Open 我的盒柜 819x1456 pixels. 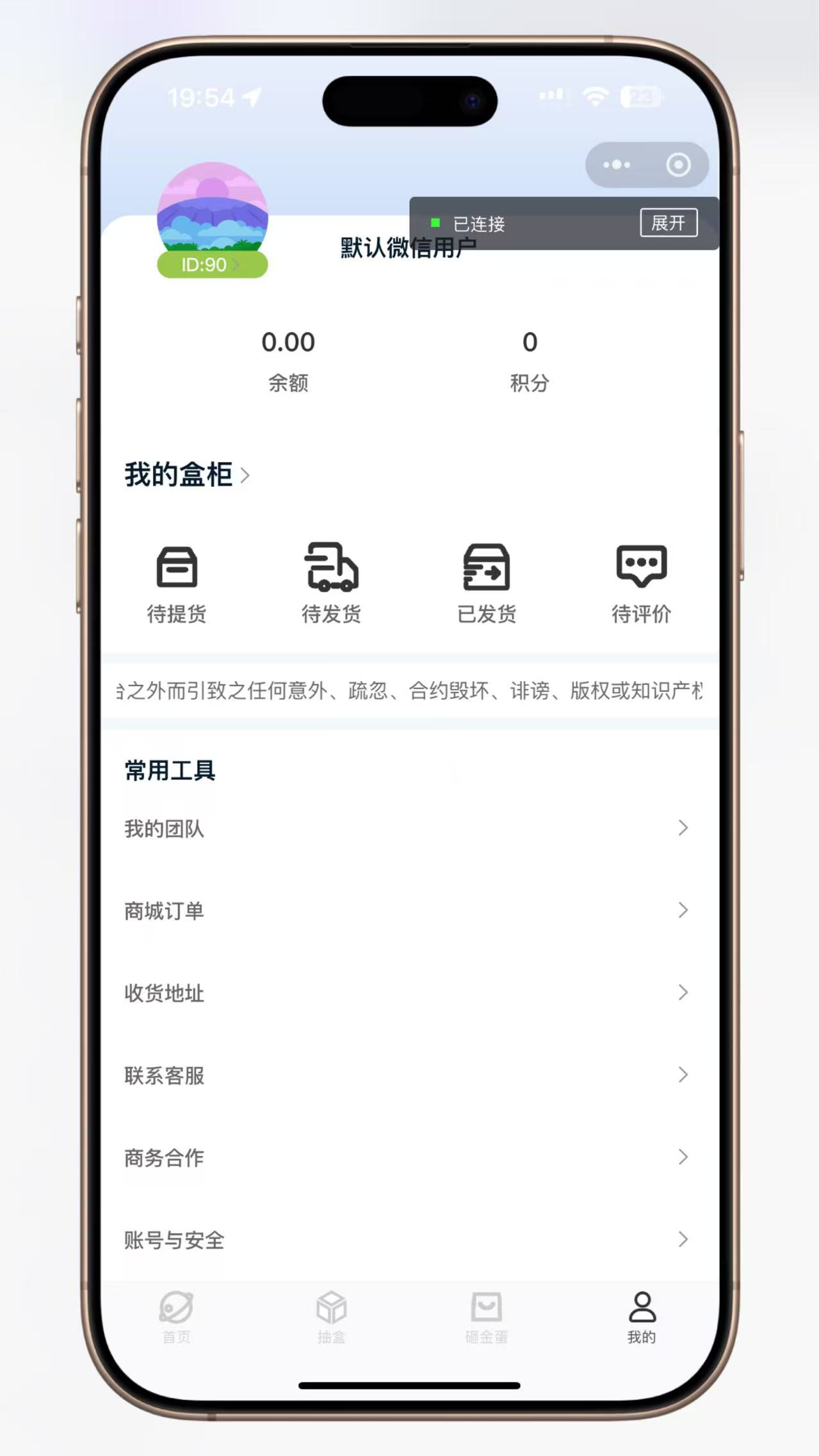[x=186, y=475]
